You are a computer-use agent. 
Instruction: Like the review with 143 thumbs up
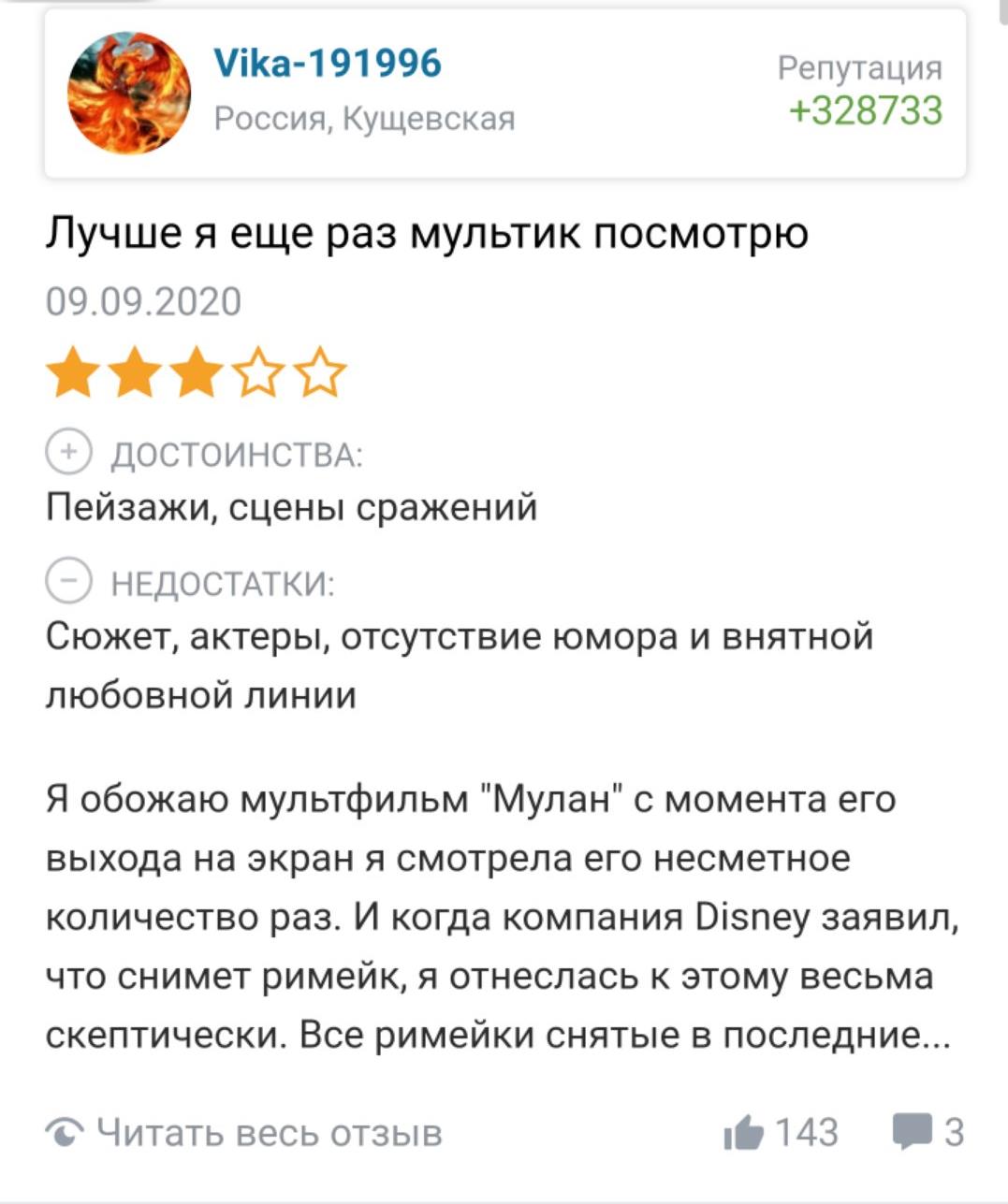point(746,1133)
